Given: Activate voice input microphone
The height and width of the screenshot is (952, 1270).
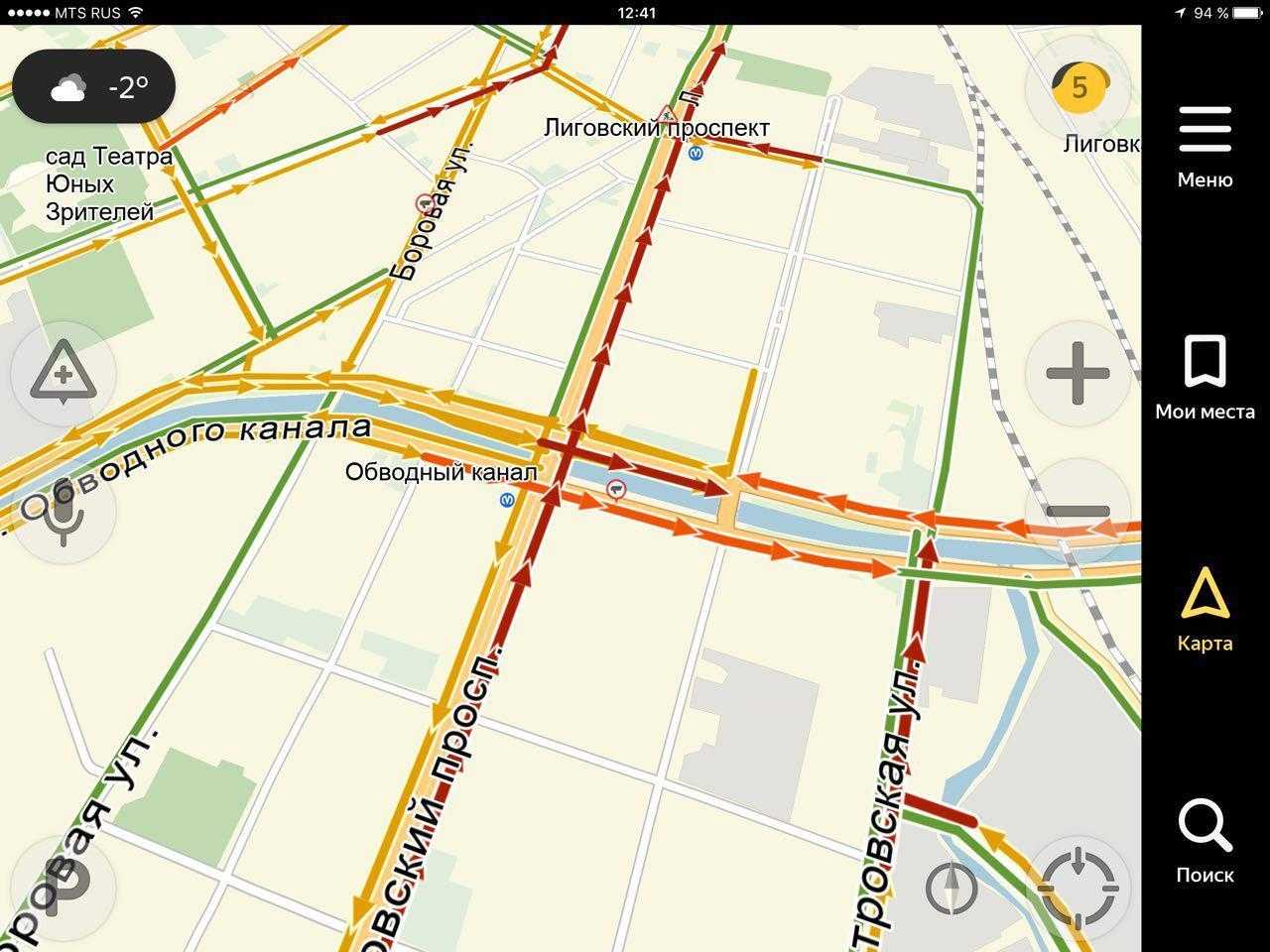Looking at the screenshot, I should pyautogui.click(x=63, y=514).
